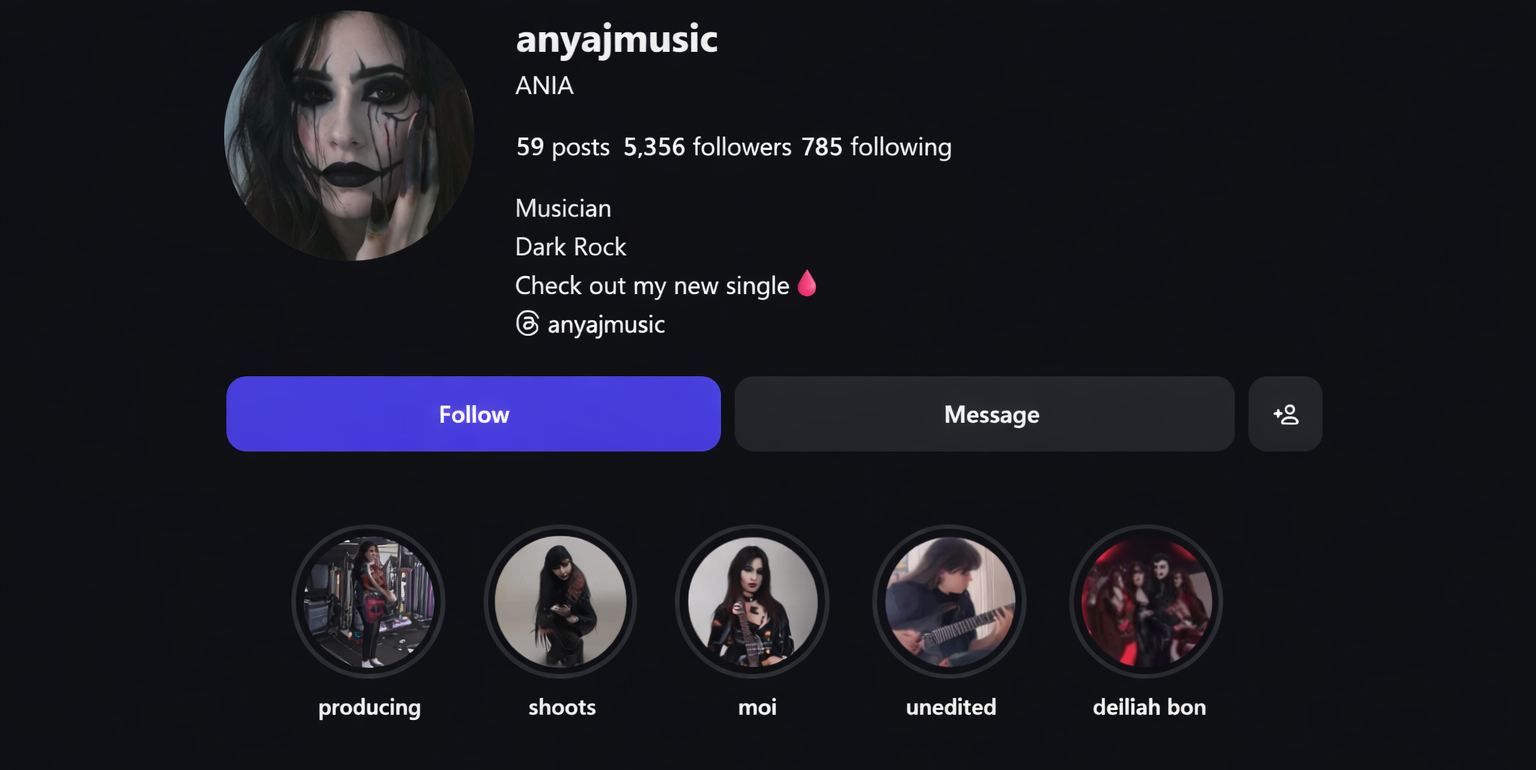View the 'shoots' story highlight

coord(560,603)
